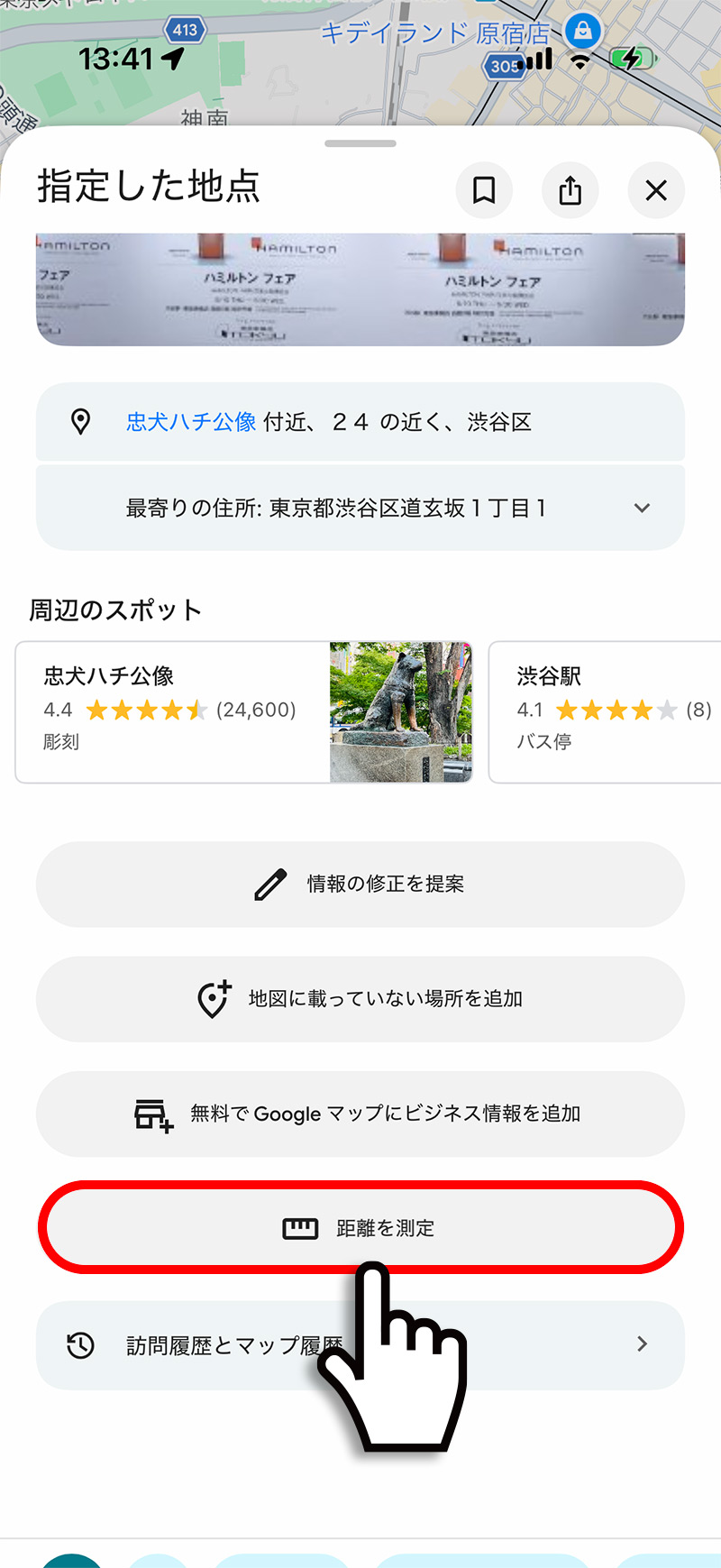
Task: Open the Hachiko statue photo thumbnail
Action: (400, 711)
